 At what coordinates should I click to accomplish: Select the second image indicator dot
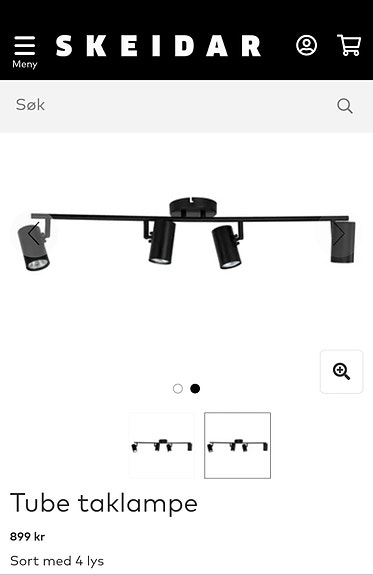pyautogui.click(x=195, y=389)
